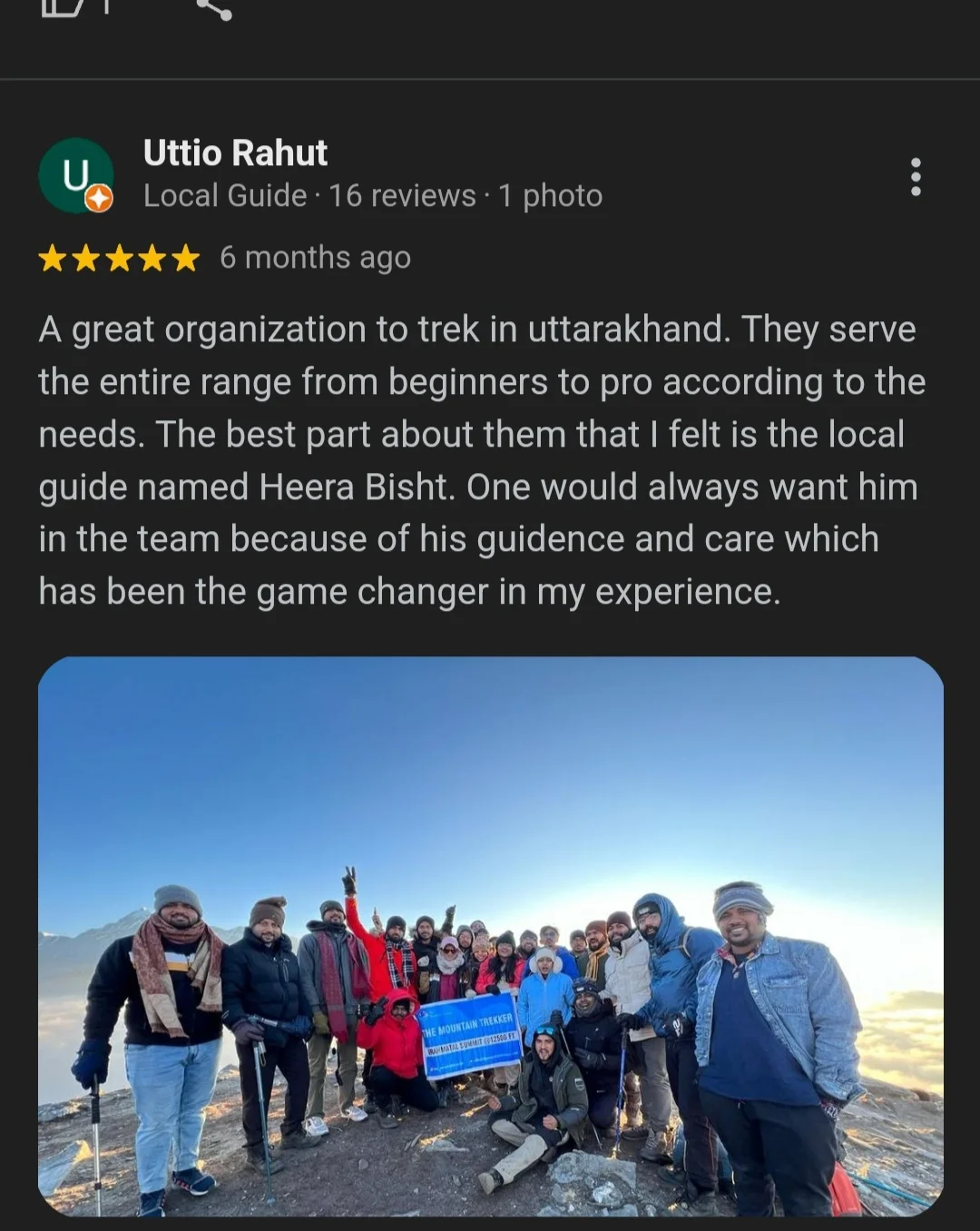This screenshot has height=1231, width=980.
Task: Open the overflow menu on Uttio Rahut's review
Action: tap(915, 177)
